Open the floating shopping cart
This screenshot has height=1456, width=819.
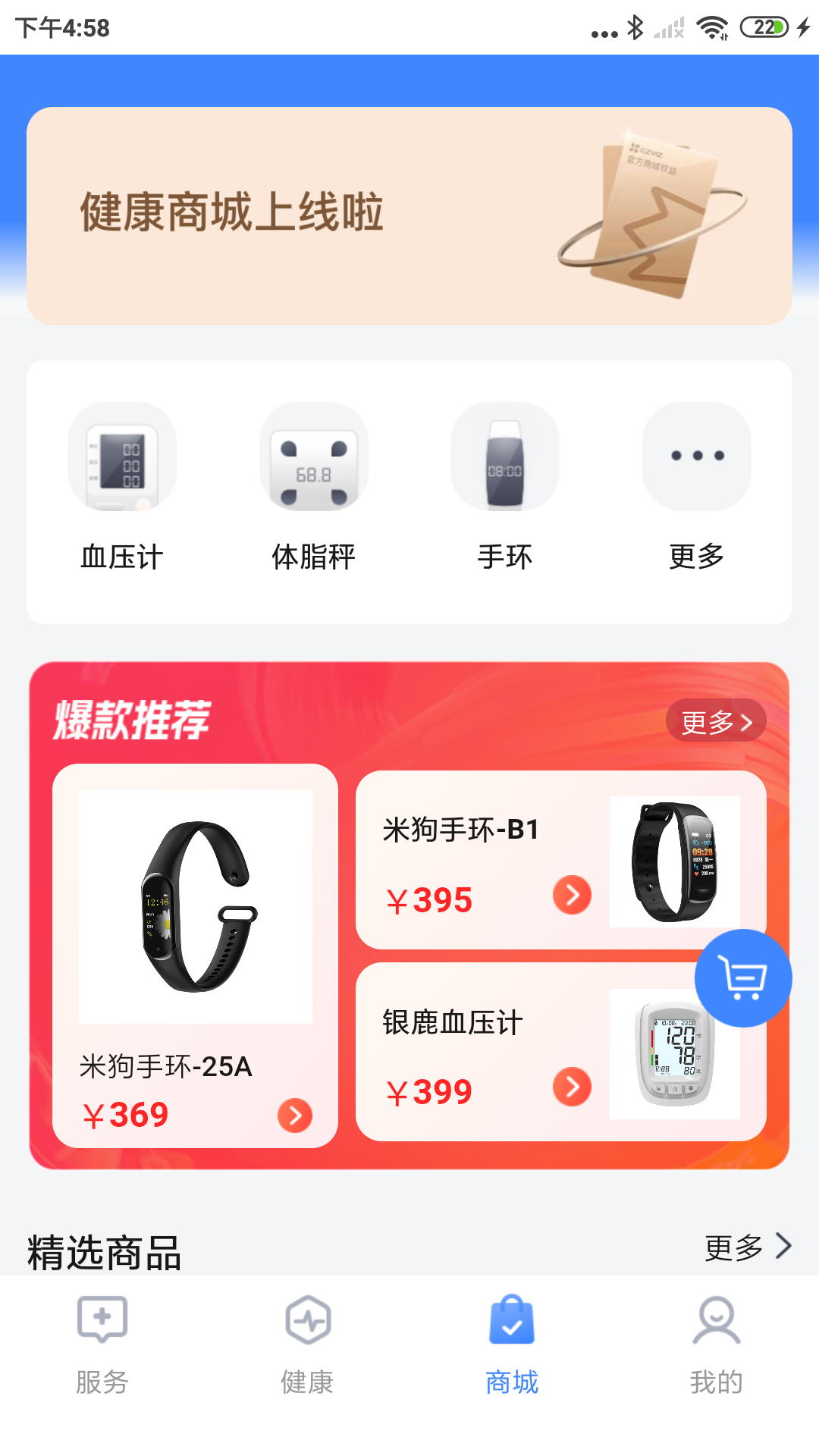coord(743,978)
